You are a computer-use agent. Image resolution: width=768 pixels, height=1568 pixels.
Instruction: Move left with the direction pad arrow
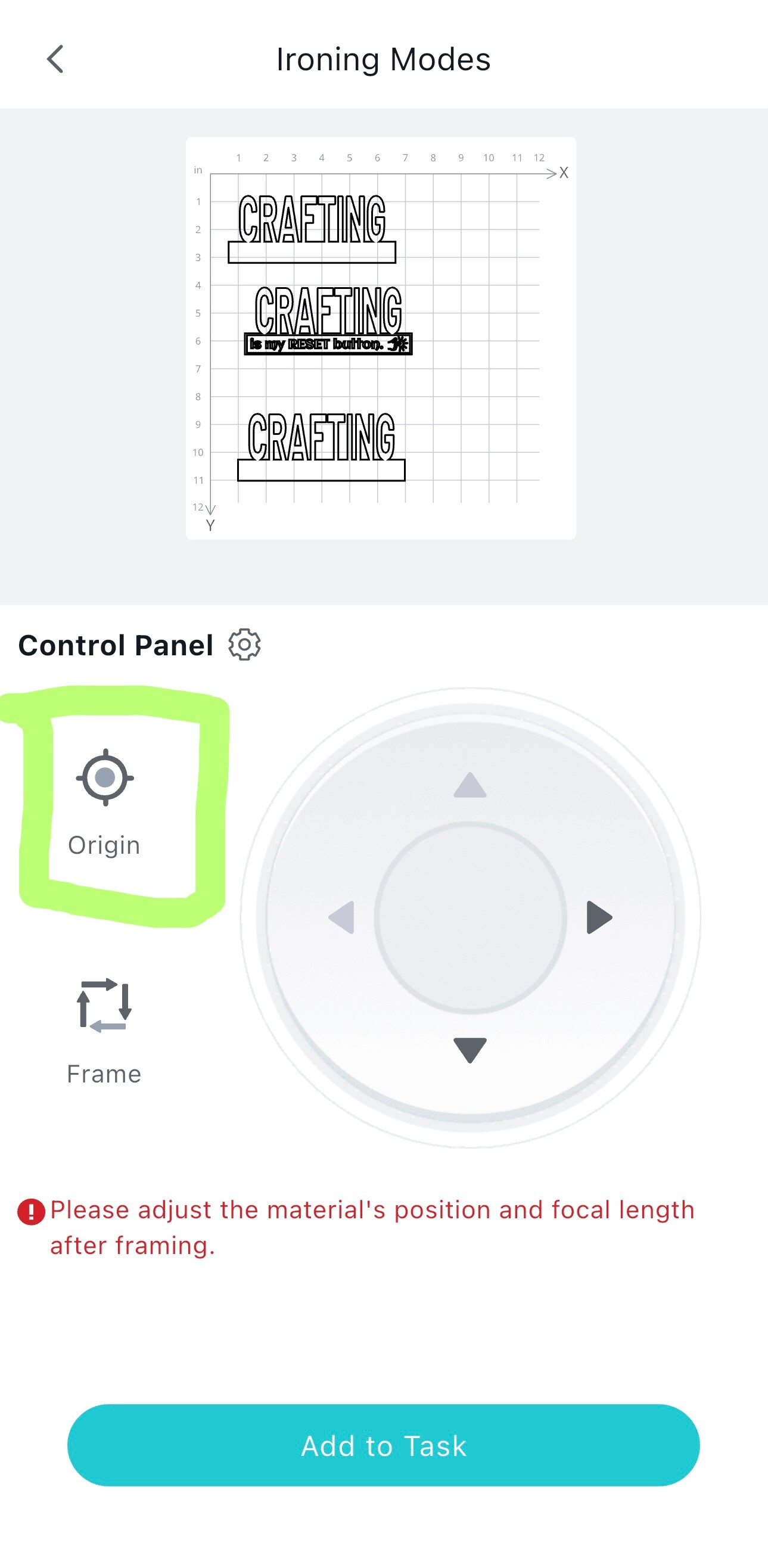[341, 917]
